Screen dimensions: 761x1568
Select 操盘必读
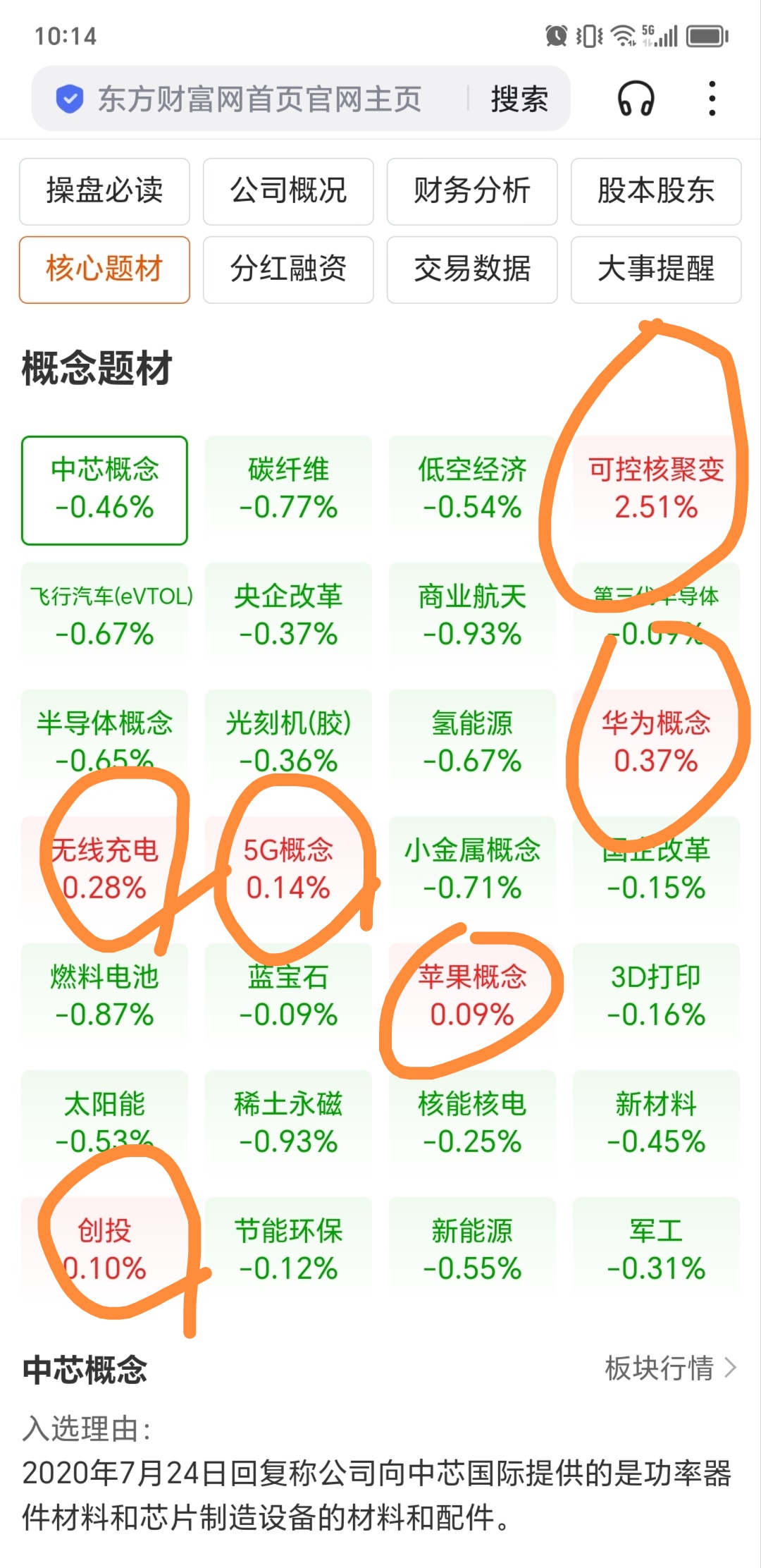tap(104, 192)
